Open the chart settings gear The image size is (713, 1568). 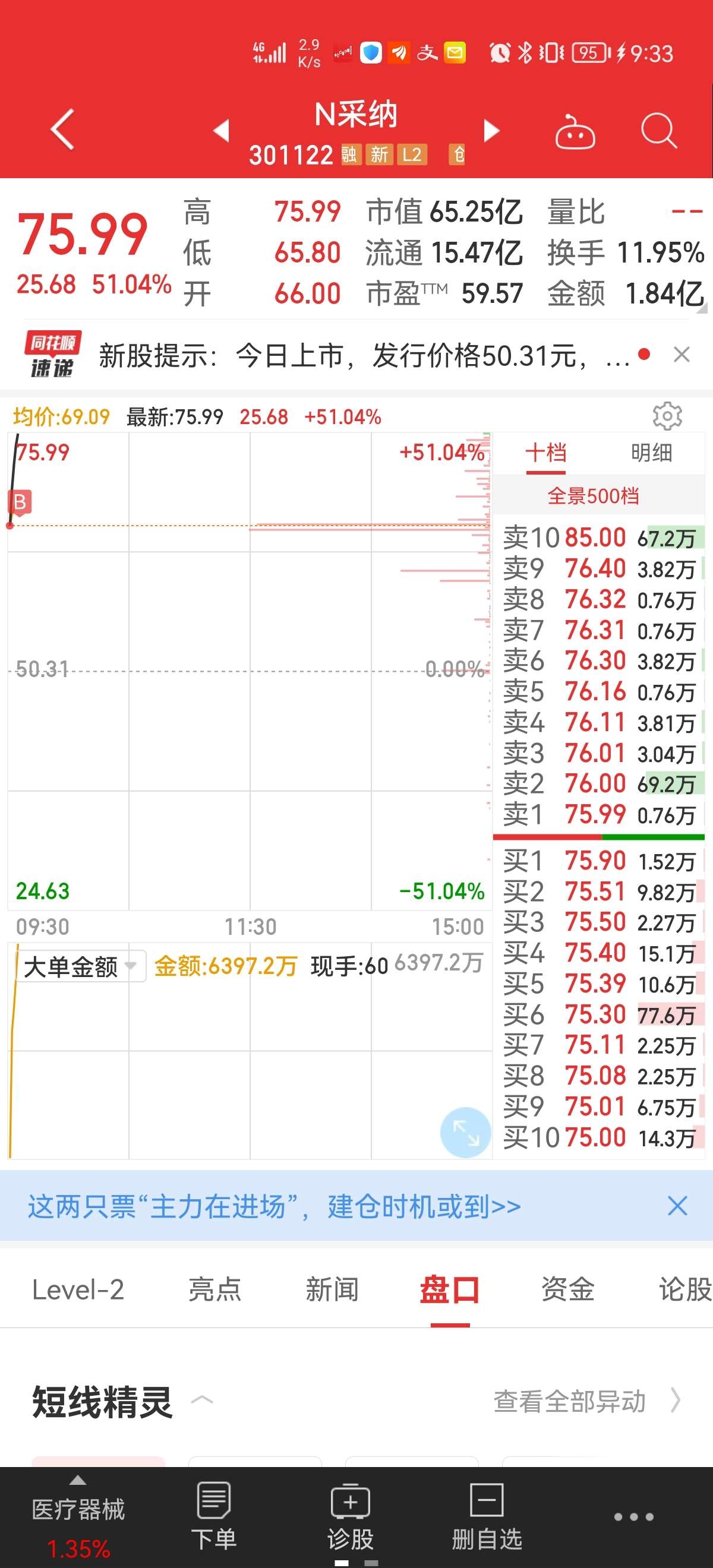coord(667,416)
